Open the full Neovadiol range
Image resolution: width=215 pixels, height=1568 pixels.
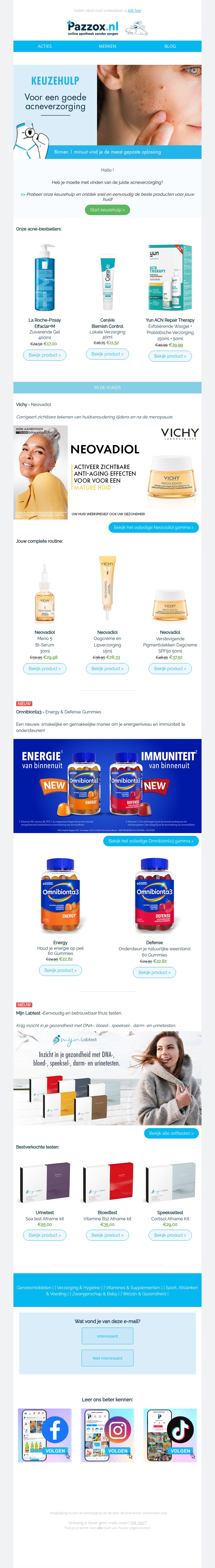153,528
